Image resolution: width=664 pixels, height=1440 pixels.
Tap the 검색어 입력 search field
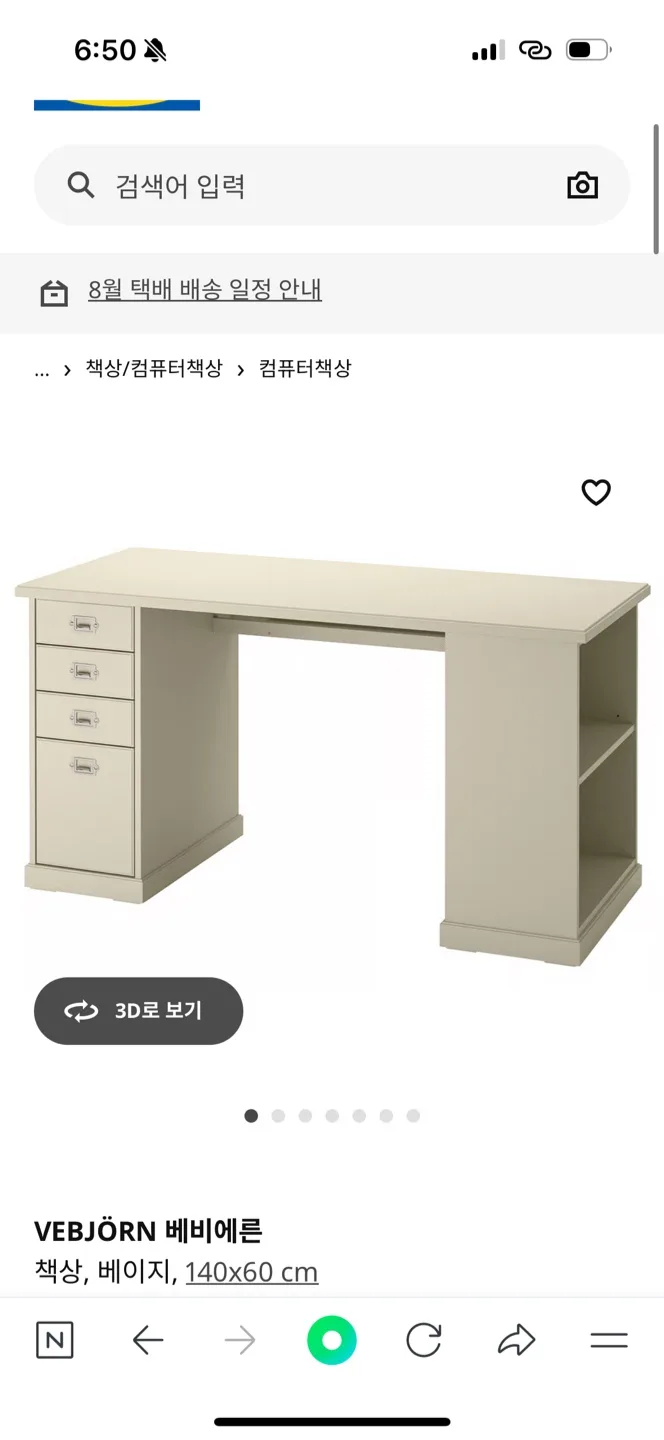[x=300, y=186]
